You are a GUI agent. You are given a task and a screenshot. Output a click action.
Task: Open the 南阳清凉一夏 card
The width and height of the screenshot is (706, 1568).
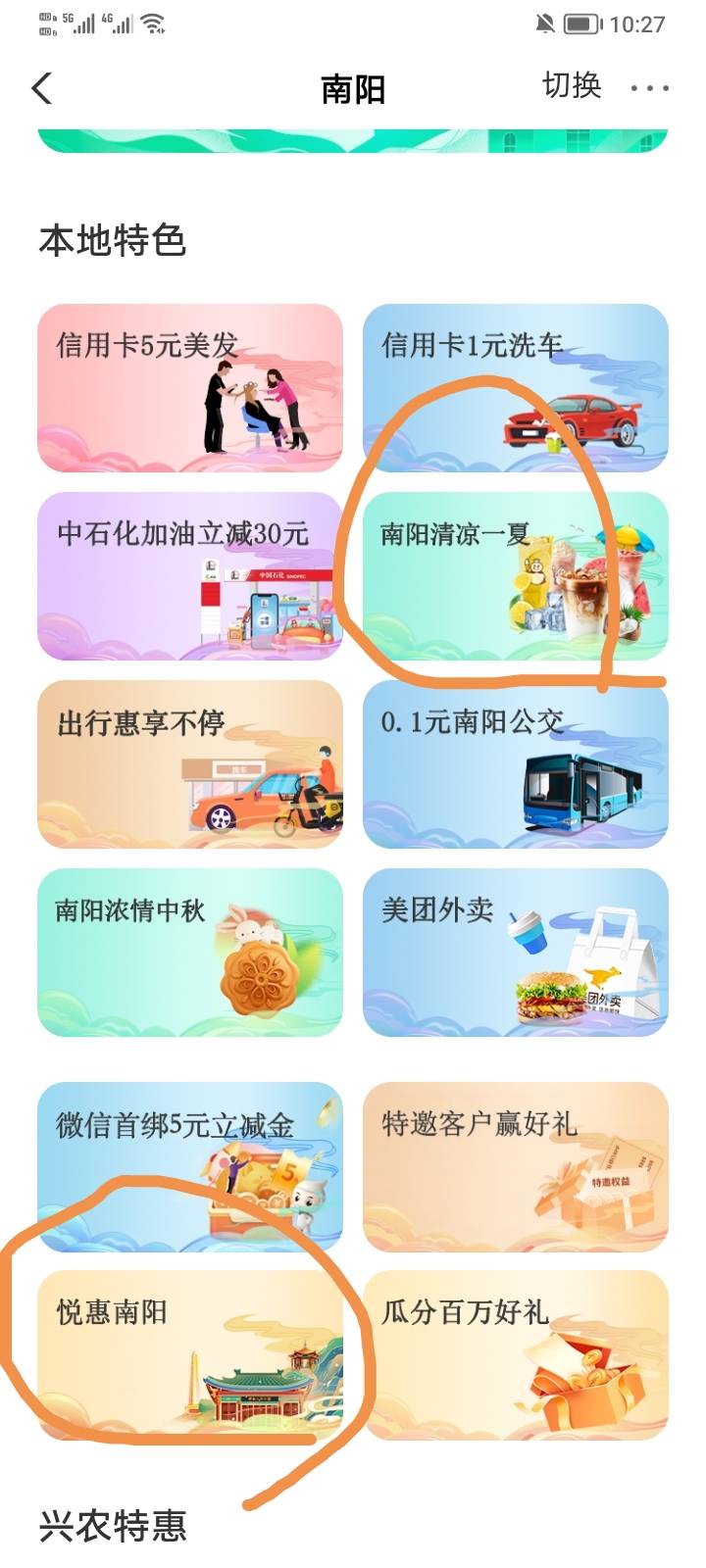point(516,576)
